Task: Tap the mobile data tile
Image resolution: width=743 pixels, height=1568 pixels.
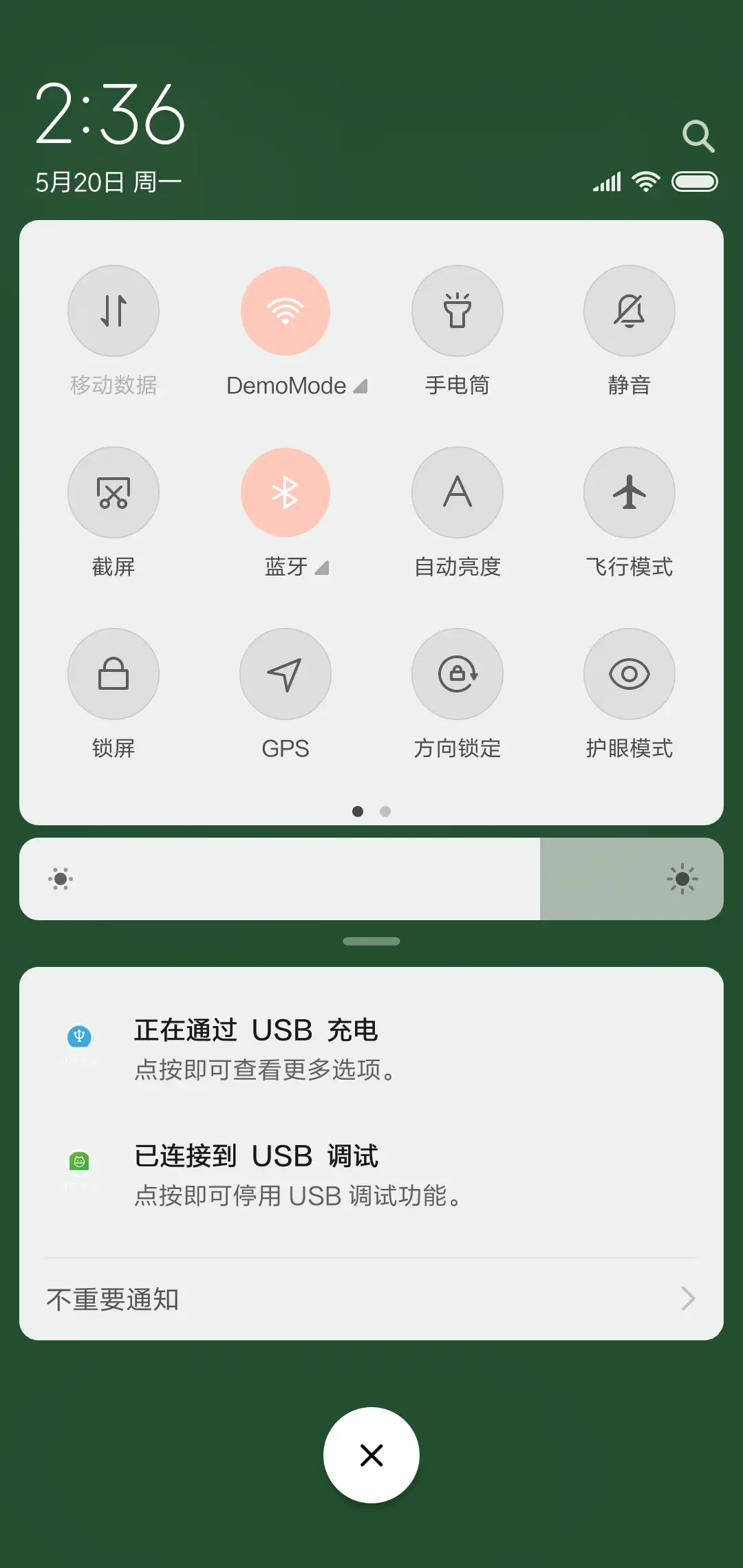Action: (114, 311)
